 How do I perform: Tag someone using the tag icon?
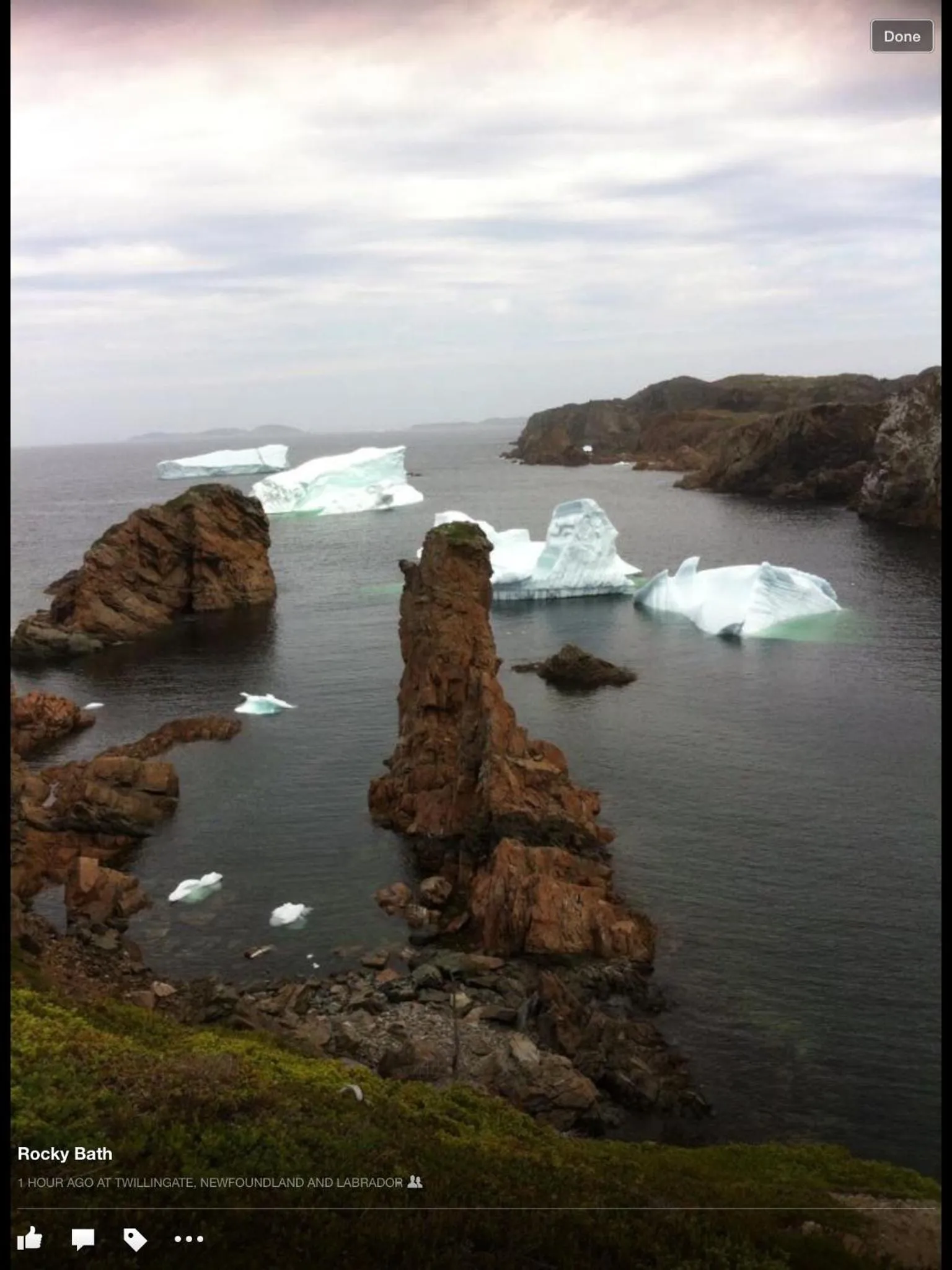tap(135, 1239)
